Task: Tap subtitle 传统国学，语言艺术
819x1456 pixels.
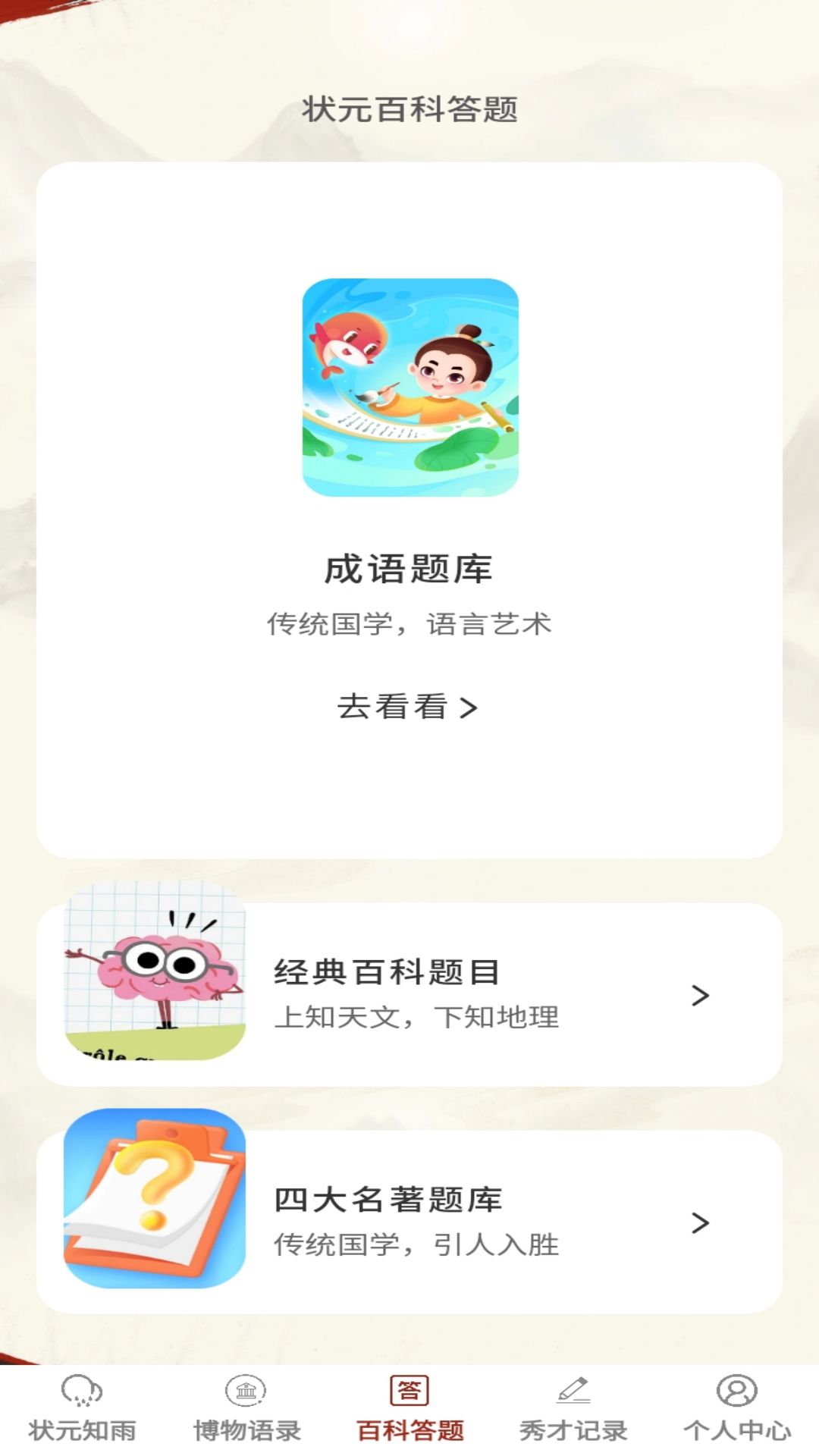Action: click(x=409, y=623)
